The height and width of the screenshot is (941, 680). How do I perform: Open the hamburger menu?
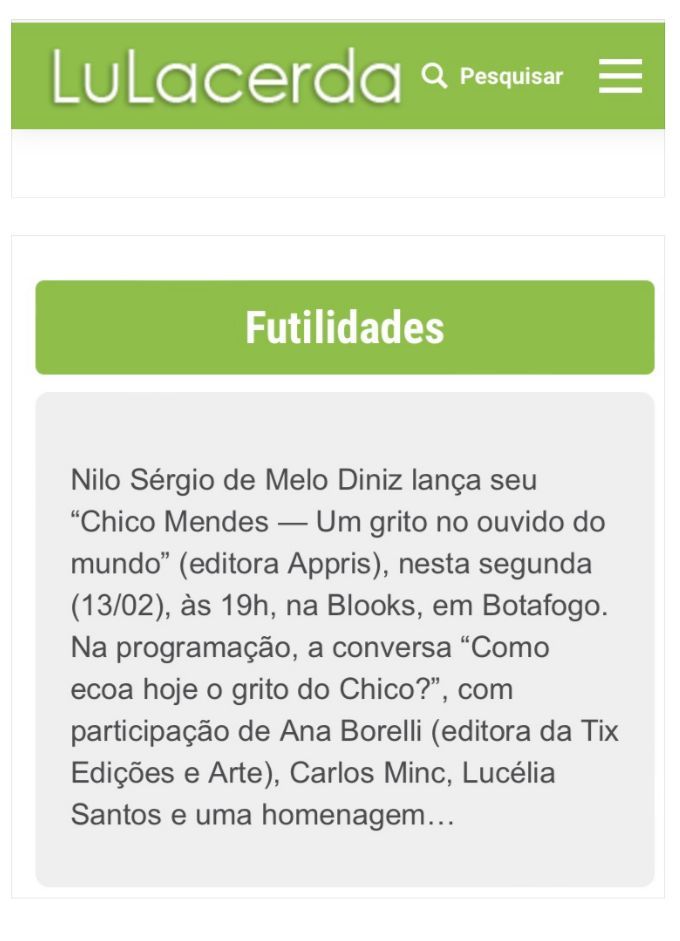pyautogui.click(x=620, y=77)
